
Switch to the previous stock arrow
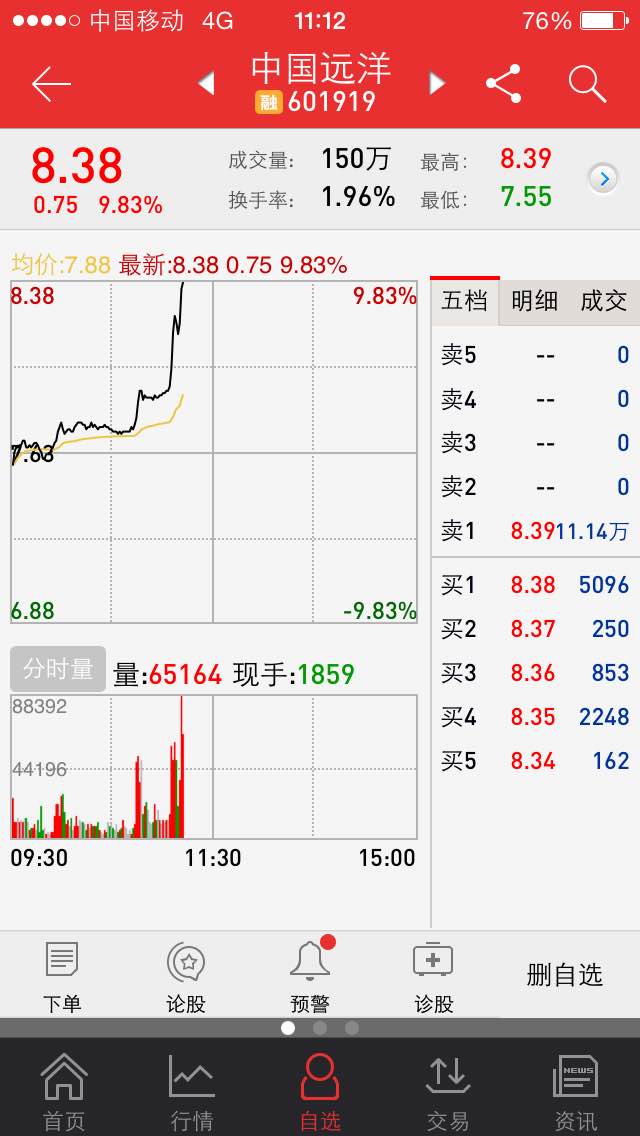[x=207, y=84]
